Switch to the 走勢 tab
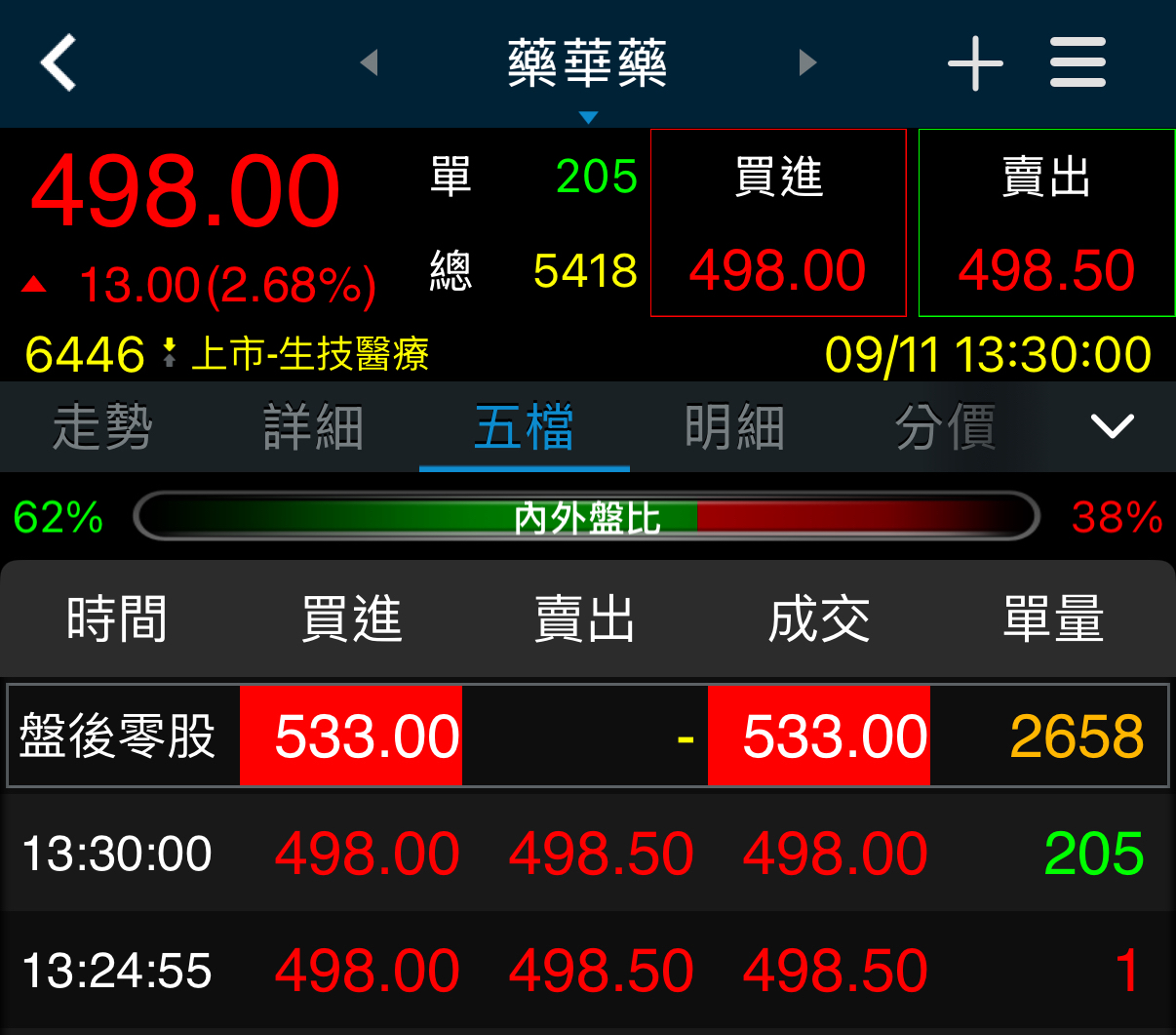Viewport: 1176px width, 1035px height. coord(102,427)
